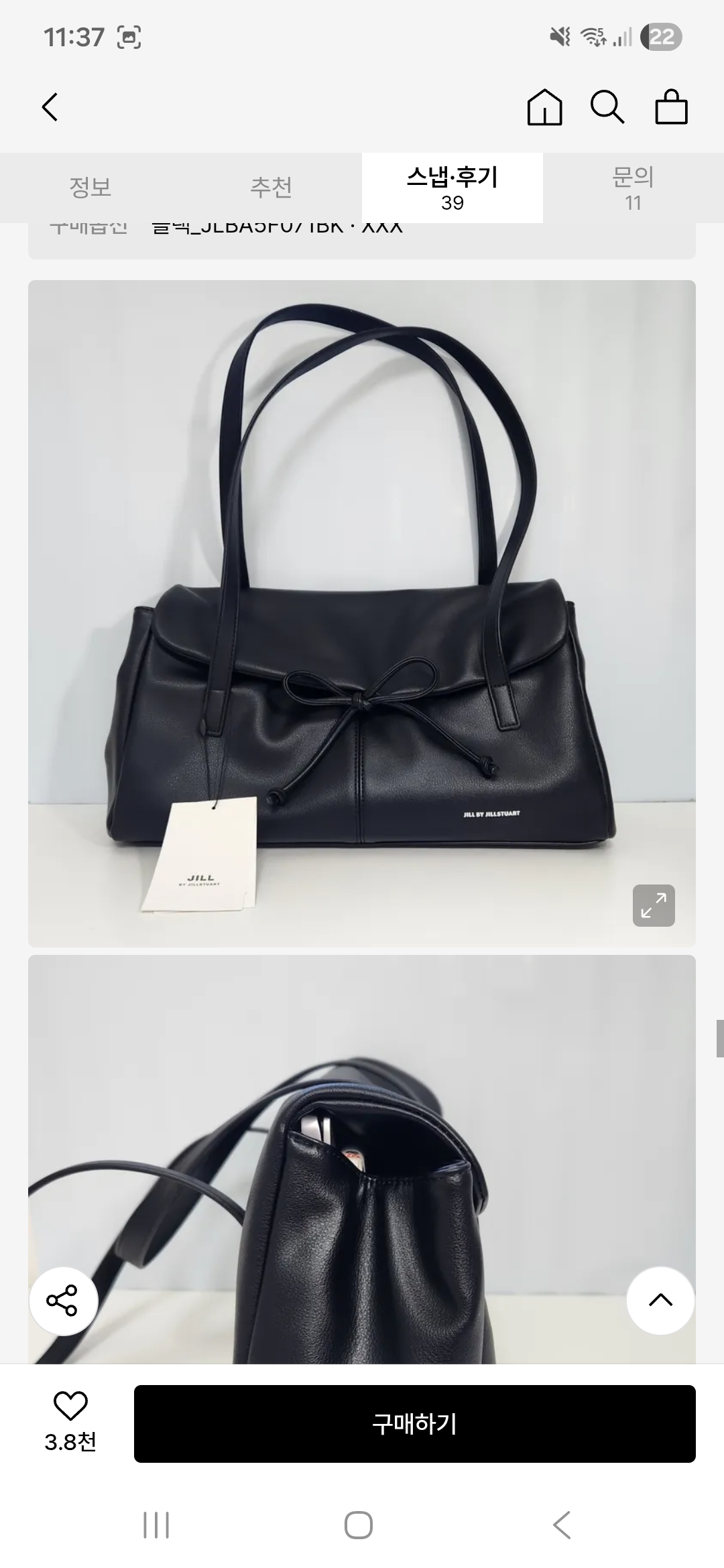This screenshot has height=1568, width=724.
Task: Switch to the 추천 tab
Action: tap(271, 188)
